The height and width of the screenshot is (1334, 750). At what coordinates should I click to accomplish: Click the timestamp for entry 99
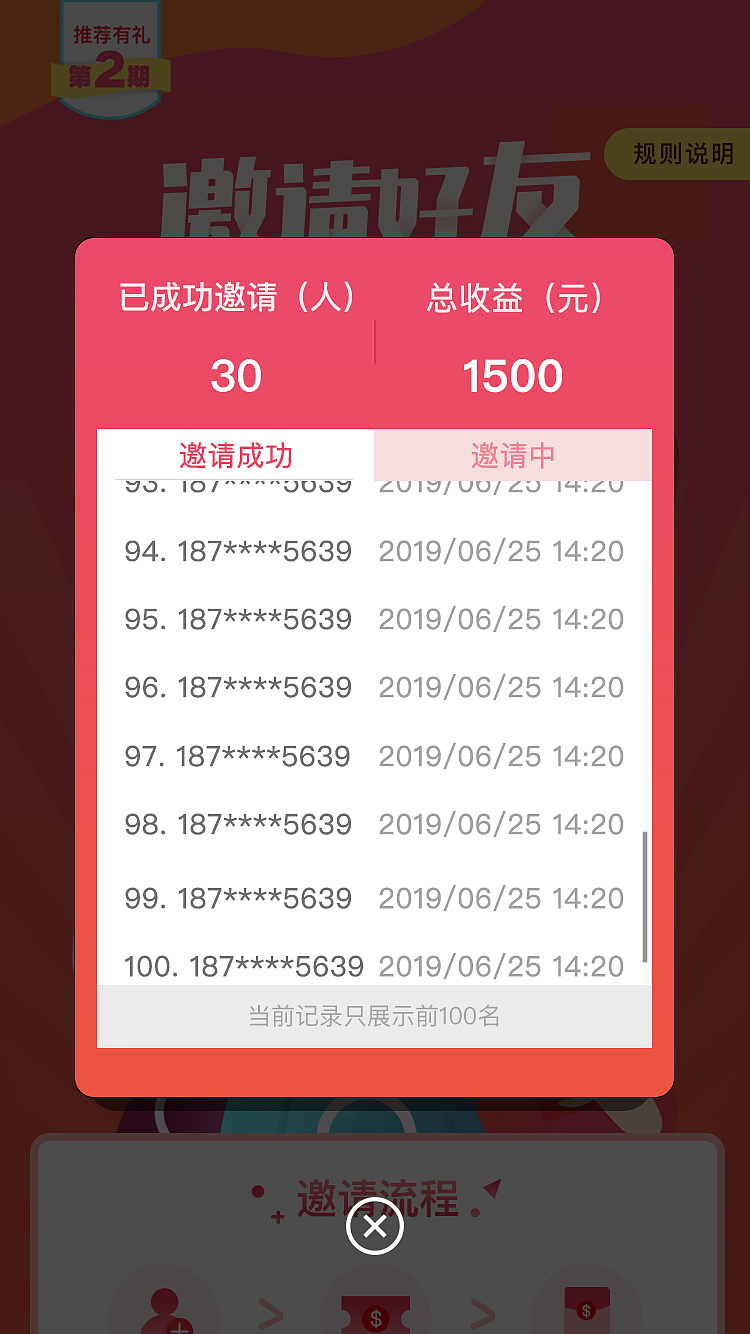(500, 897)
